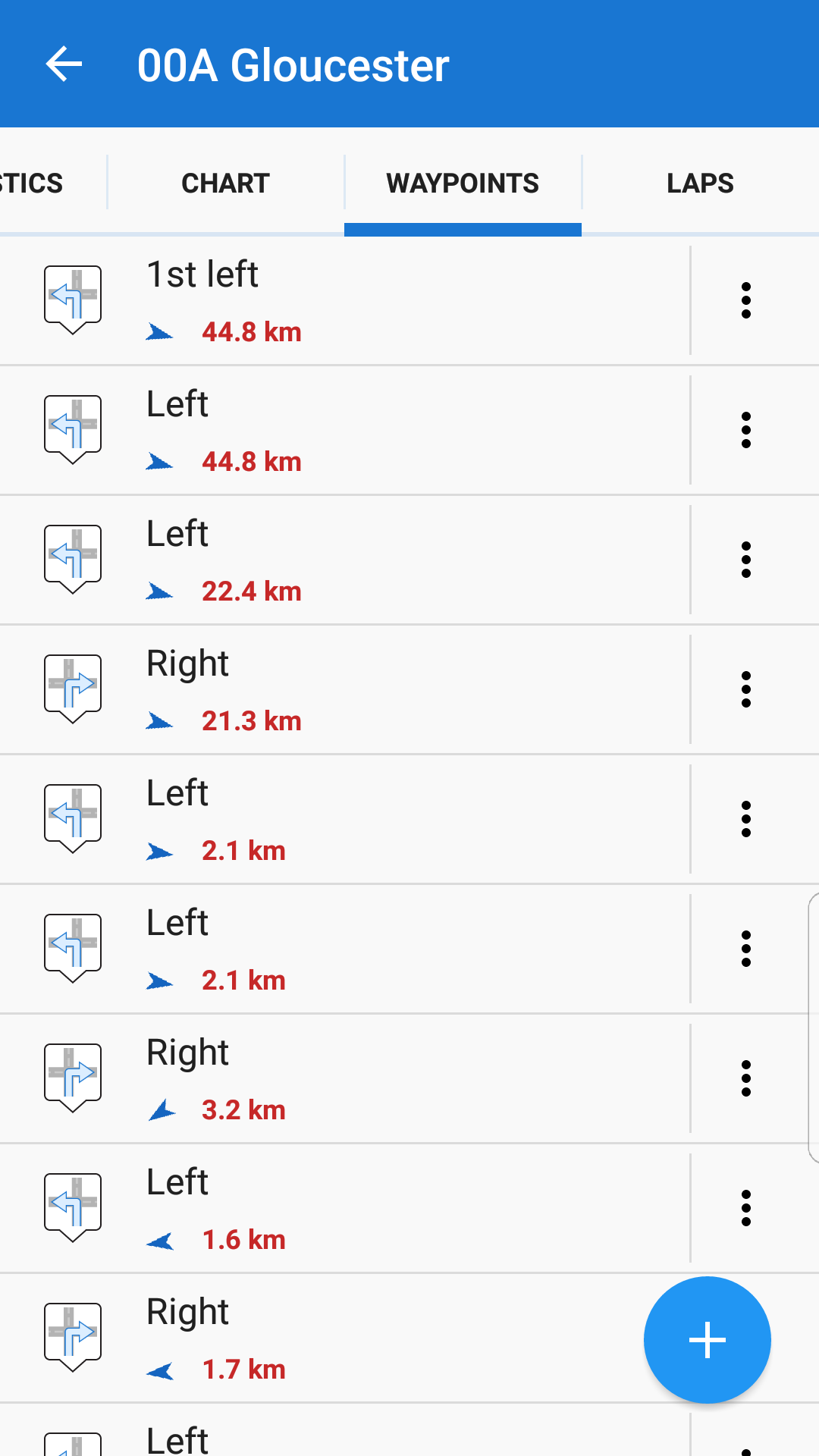The height and width of the screenshot is (1456, 819).
Task: Go back using the arrow icon
Action: pyautogui.click(x=64, y=64)
